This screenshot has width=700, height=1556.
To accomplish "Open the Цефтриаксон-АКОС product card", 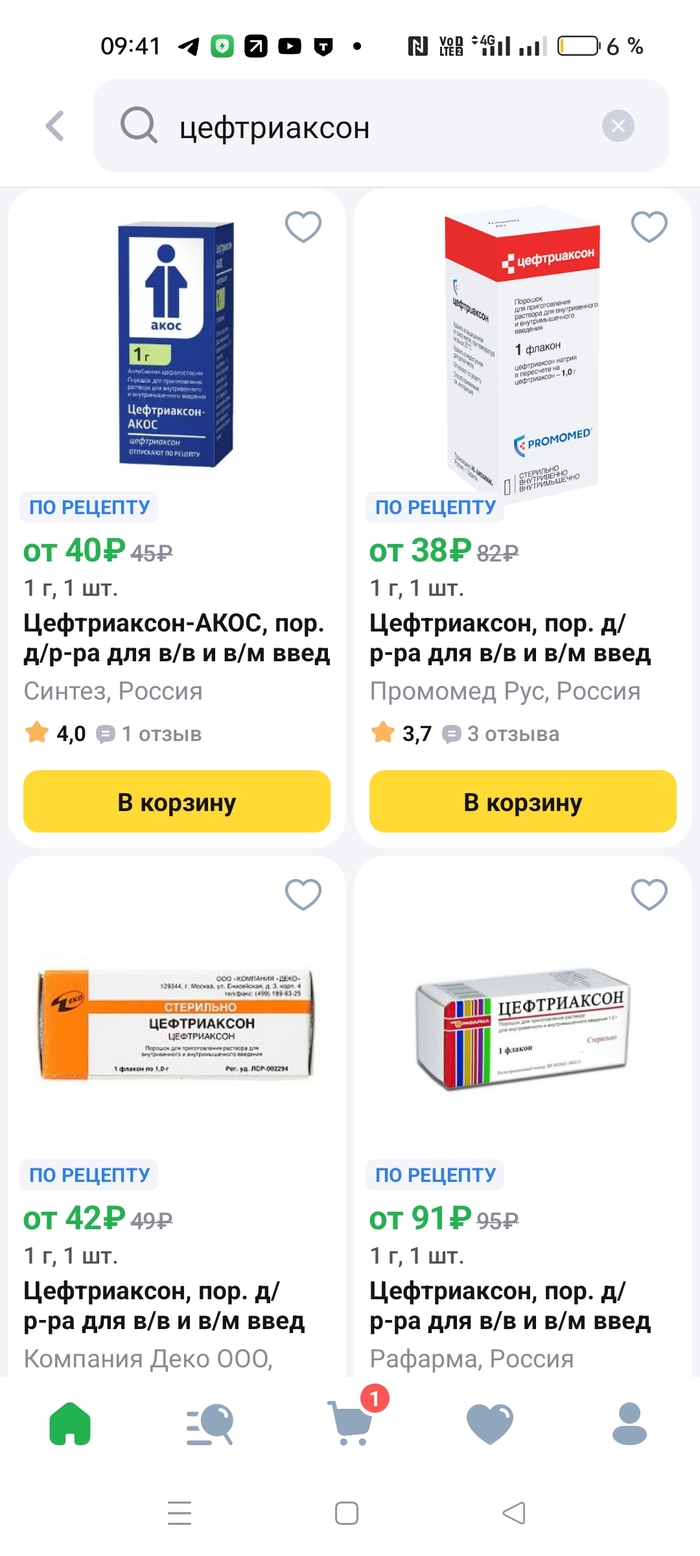I will pyautogui.click(x=177, y=641).
